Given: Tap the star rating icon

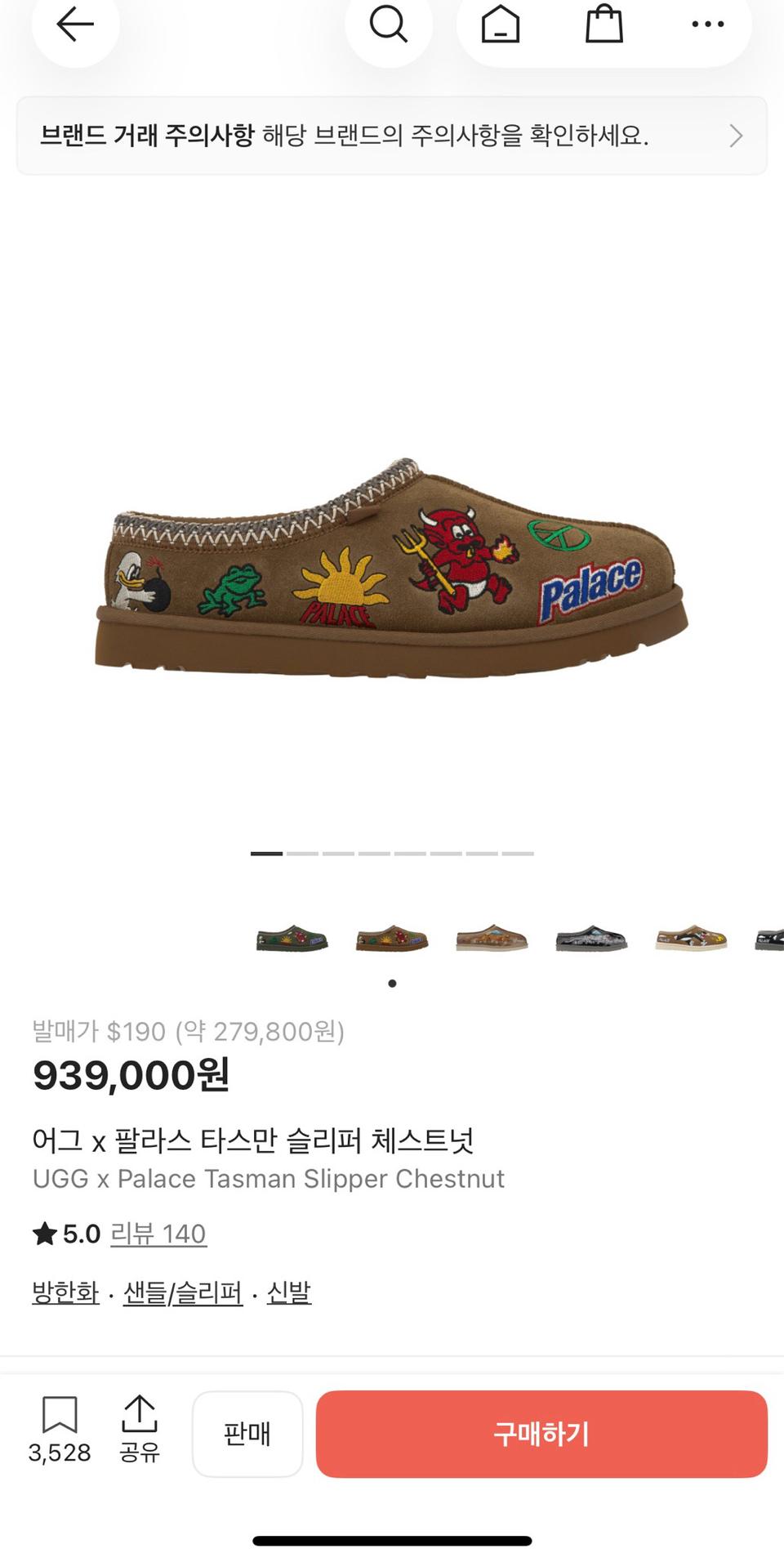Looking at the screenshot, I should point(47,1234).
